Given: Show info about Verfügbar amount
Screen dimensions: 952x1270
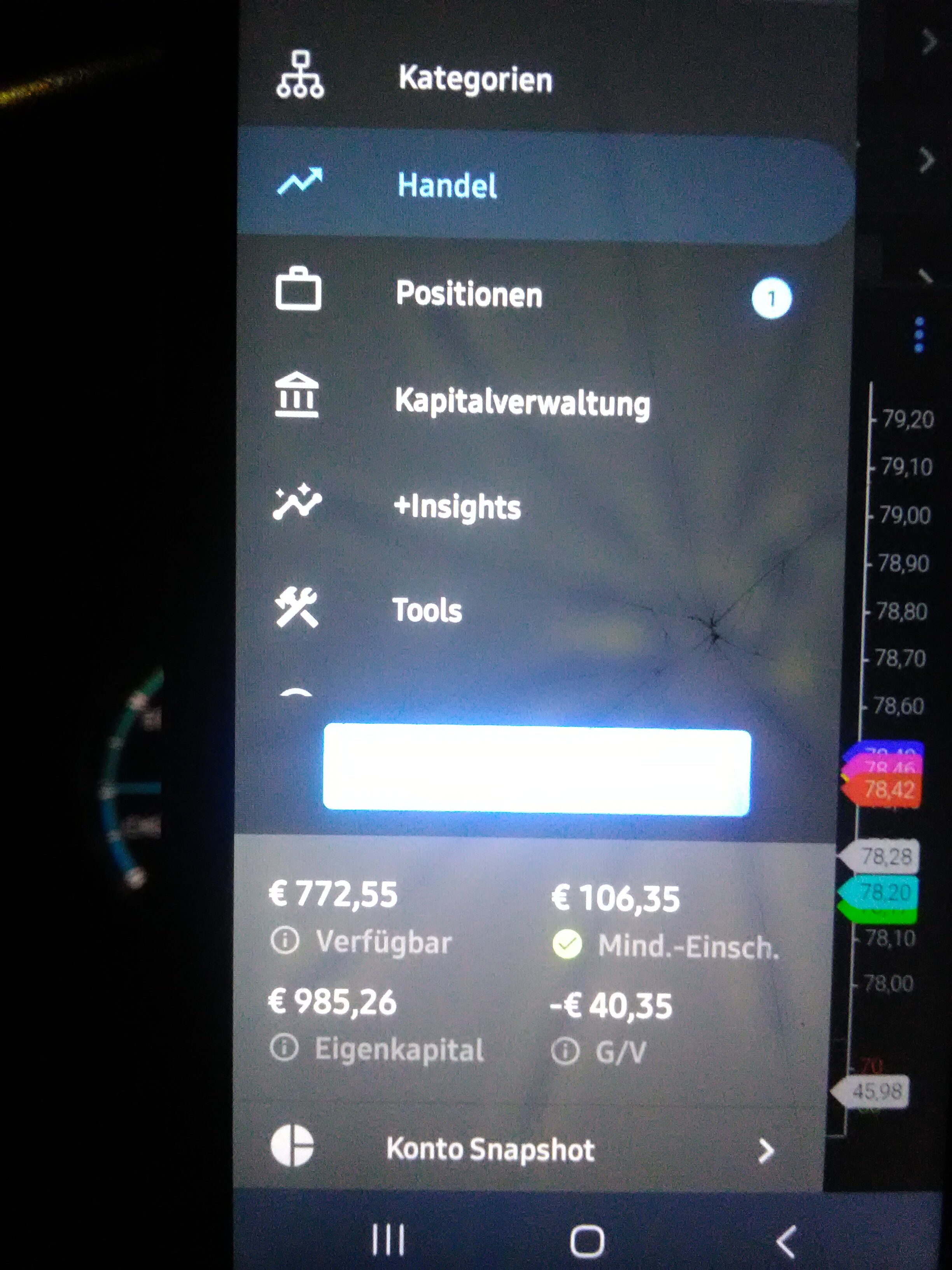Looking at the screenshot, I should point(285,941).
